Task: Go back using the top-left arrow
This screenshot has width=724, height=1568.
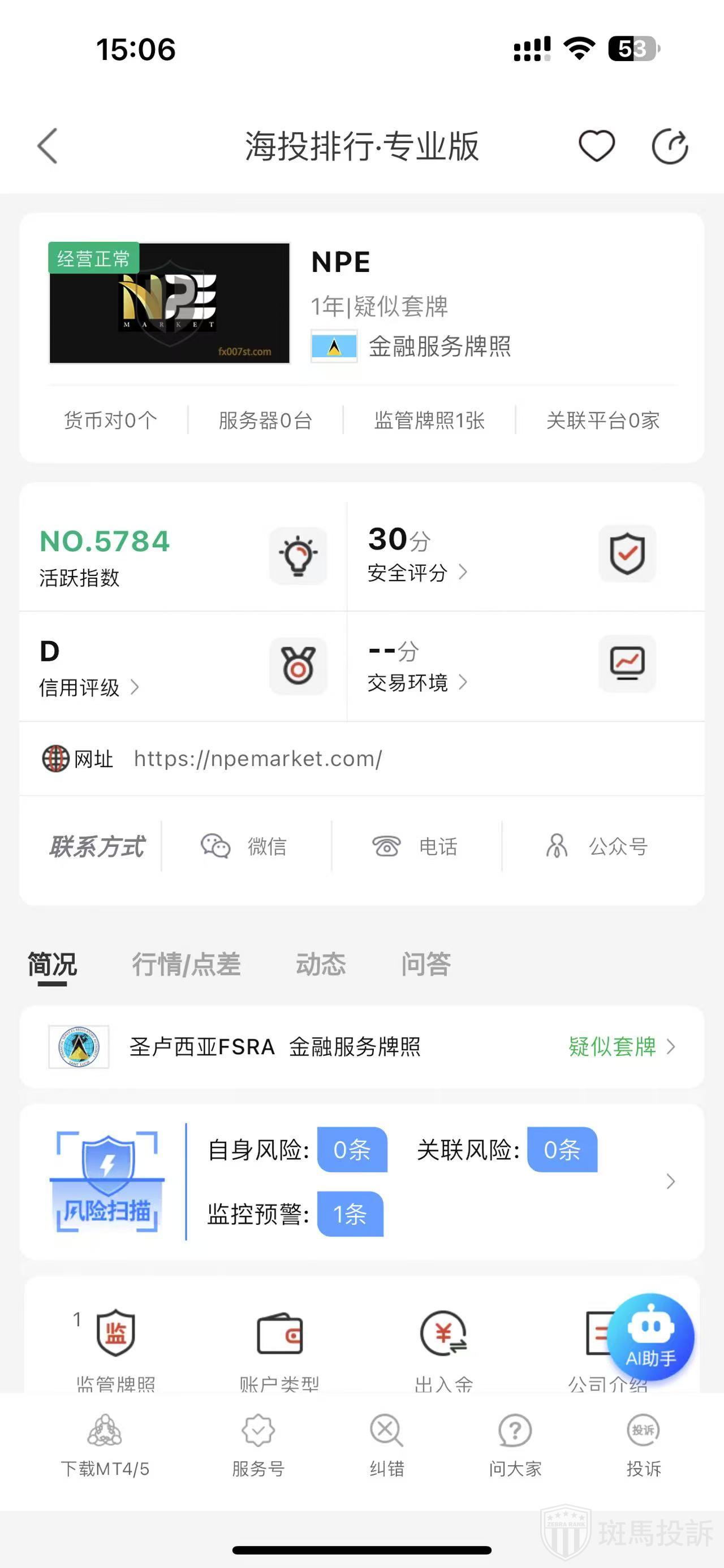Action: (48, 146)
